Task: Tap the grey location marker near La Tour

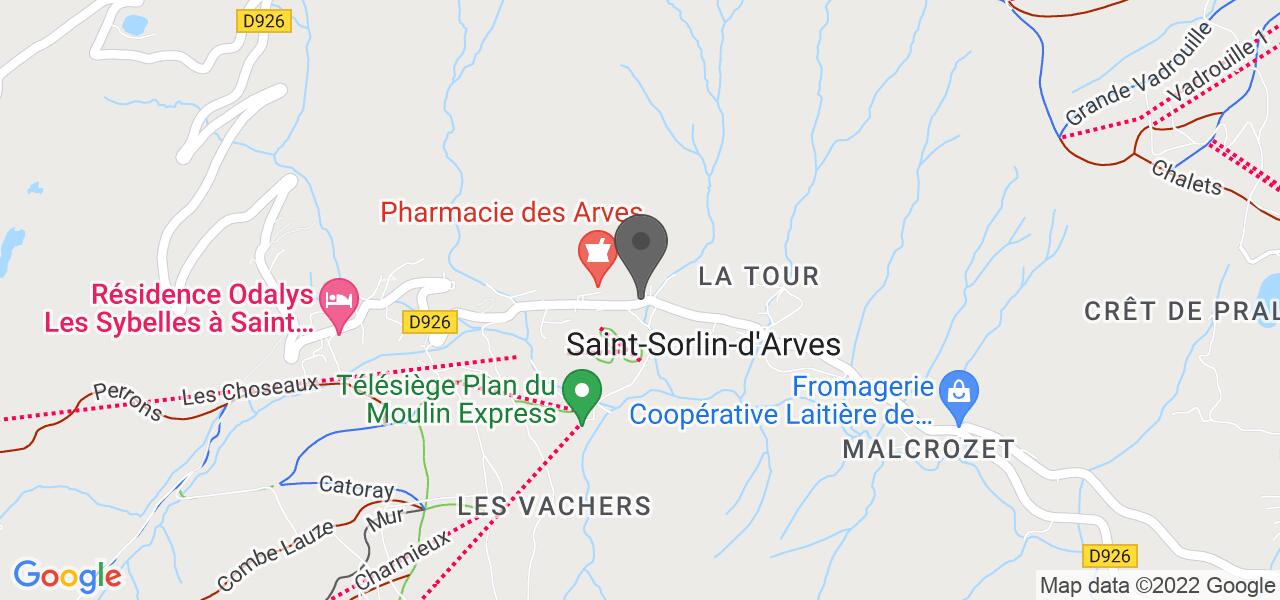Action: click(641, 246)
